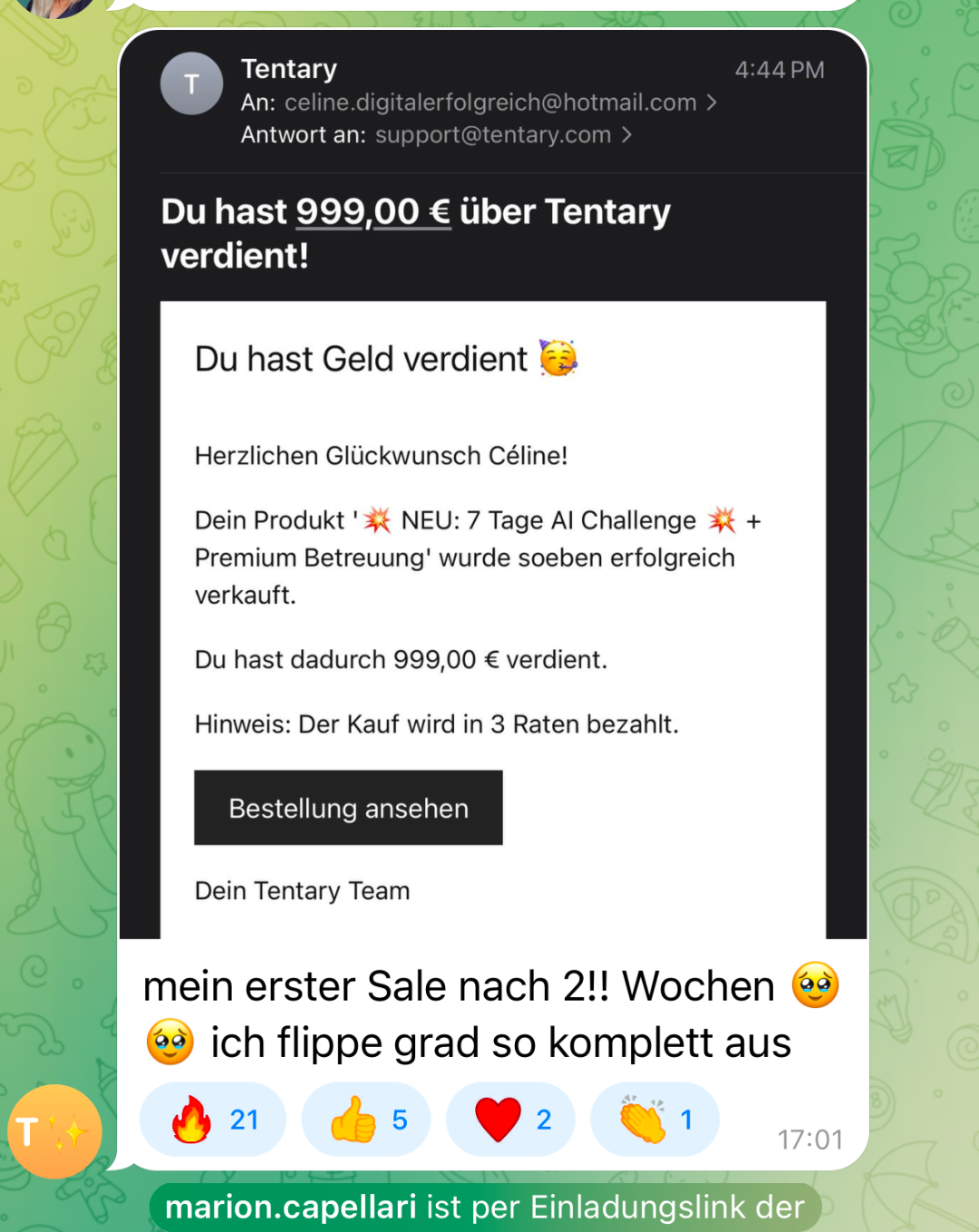This screenshot has width=979, height=1232.
Task: React with the thumbs up showing 5
Action: point(366,1120)
